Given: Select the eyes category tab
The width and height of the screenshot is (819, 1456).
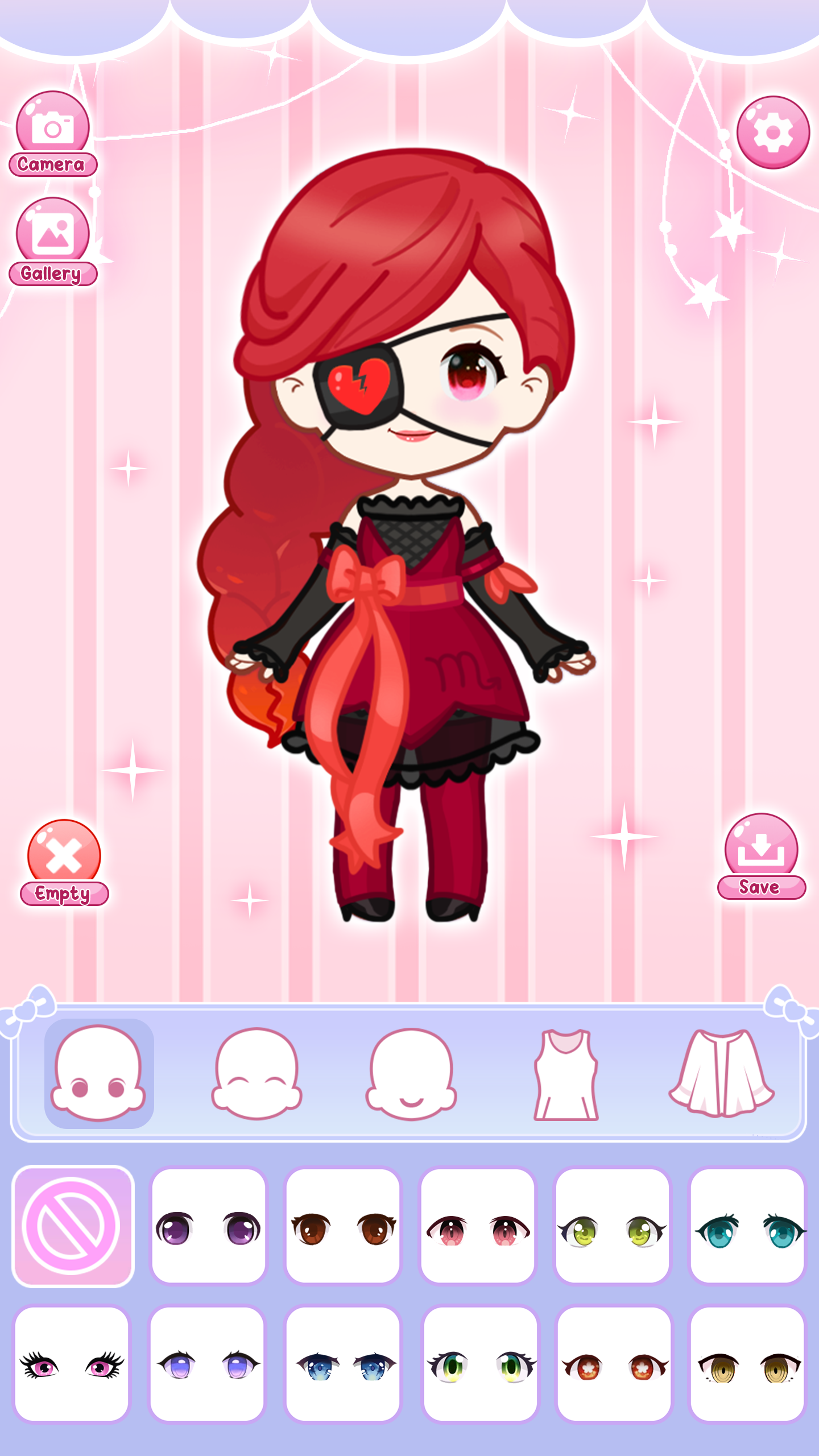Looking at the screenshot, I should [x=99, y=1073].
